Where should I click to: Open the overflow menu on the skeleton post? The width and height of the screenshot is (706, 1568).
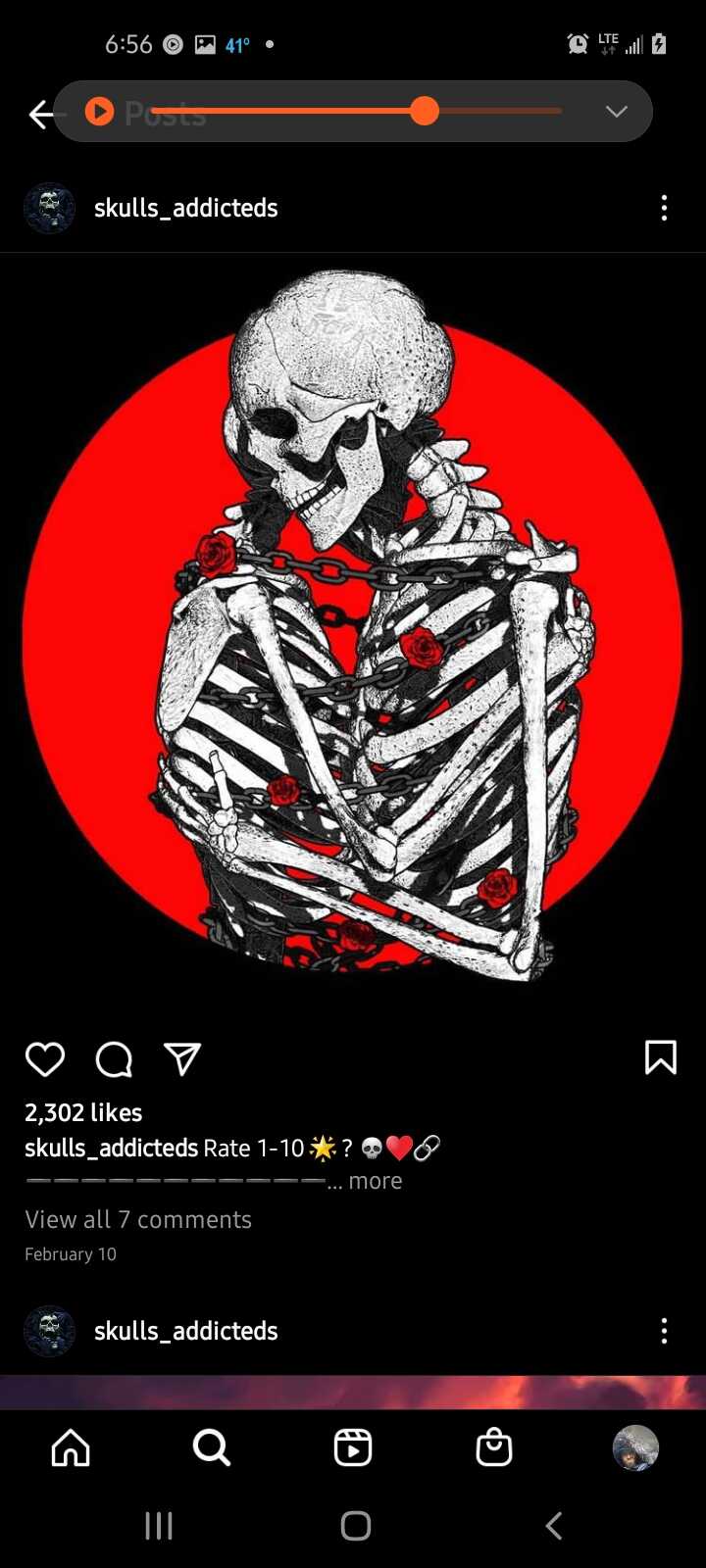coord(664,208)
